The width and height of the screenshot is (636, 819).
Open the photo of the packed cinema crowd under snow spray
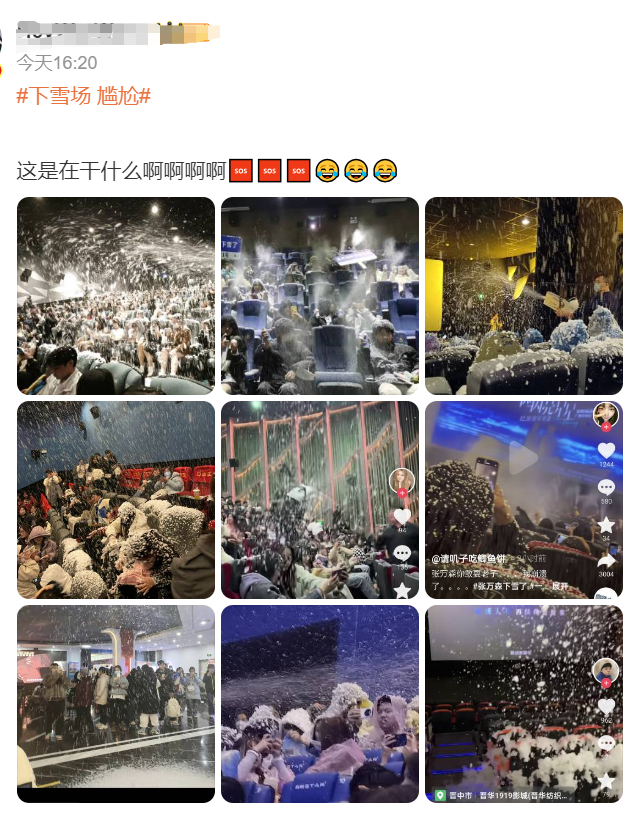point(116,295)
